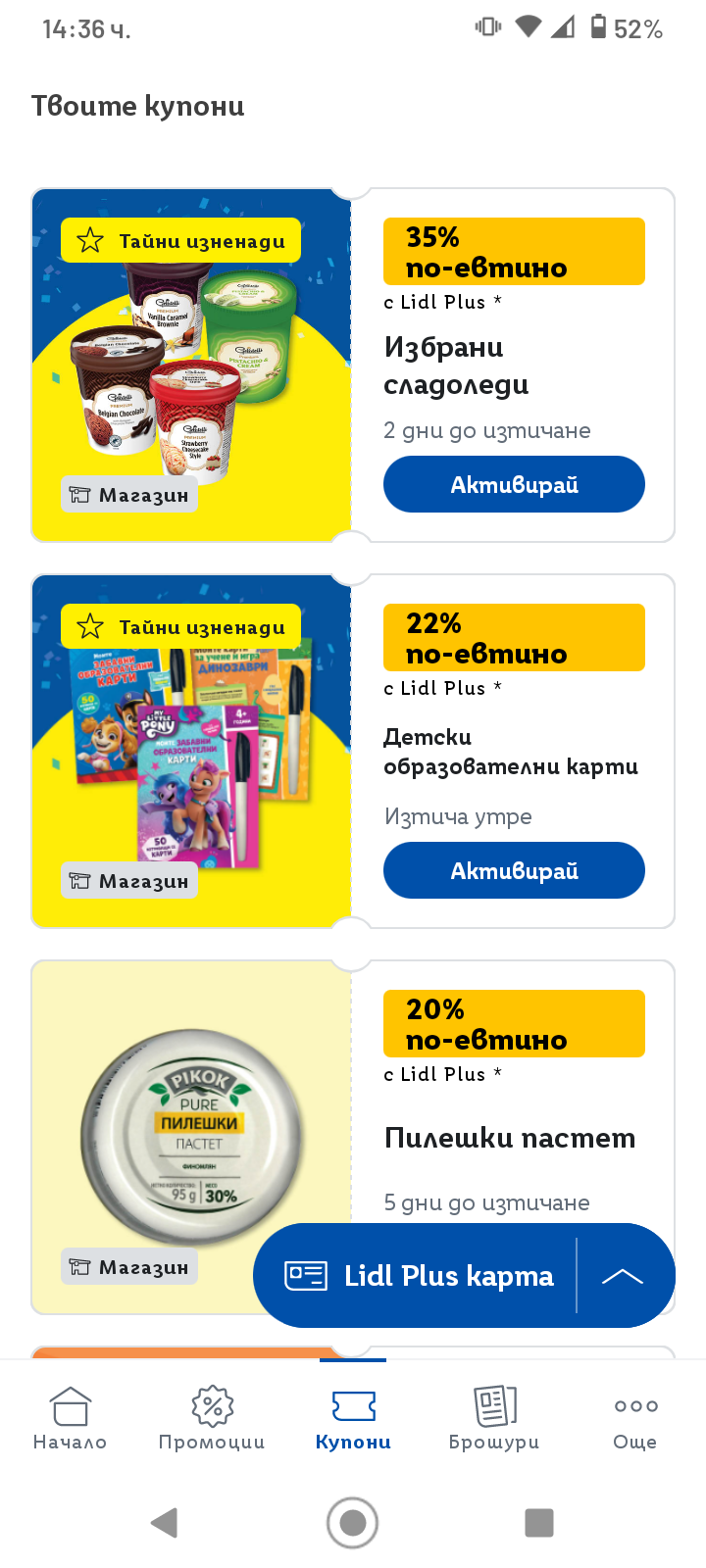706x1568 pixels.
Task: Tap the system back button
Action: [x=165, y=1523]
